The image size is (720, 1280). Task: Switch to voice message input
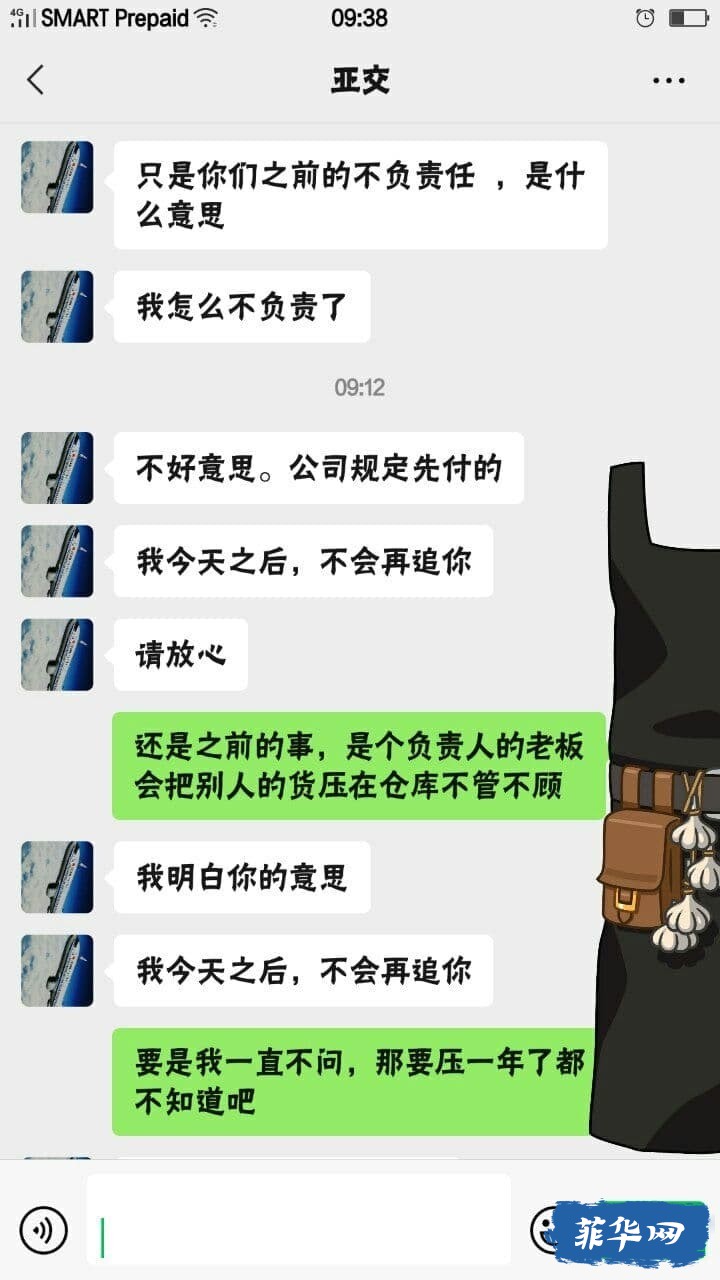[x=44, y=1230]
